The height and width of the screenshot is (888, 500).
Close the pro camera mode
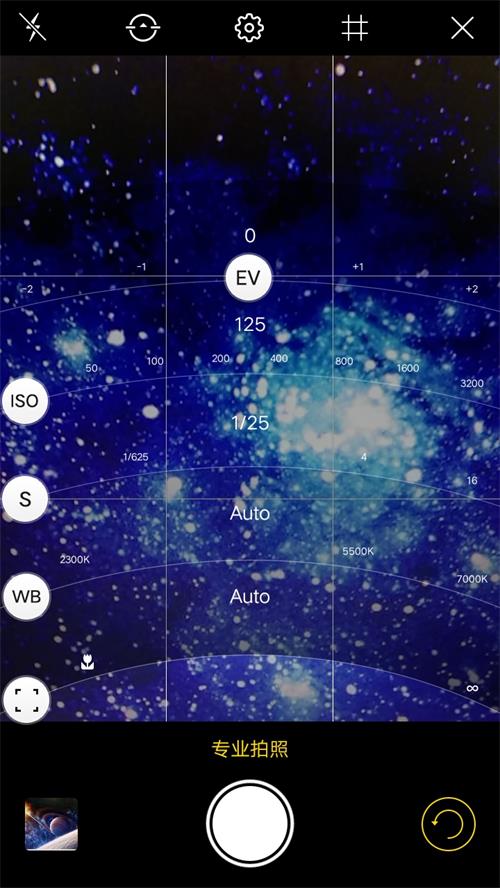click(462, 27)
